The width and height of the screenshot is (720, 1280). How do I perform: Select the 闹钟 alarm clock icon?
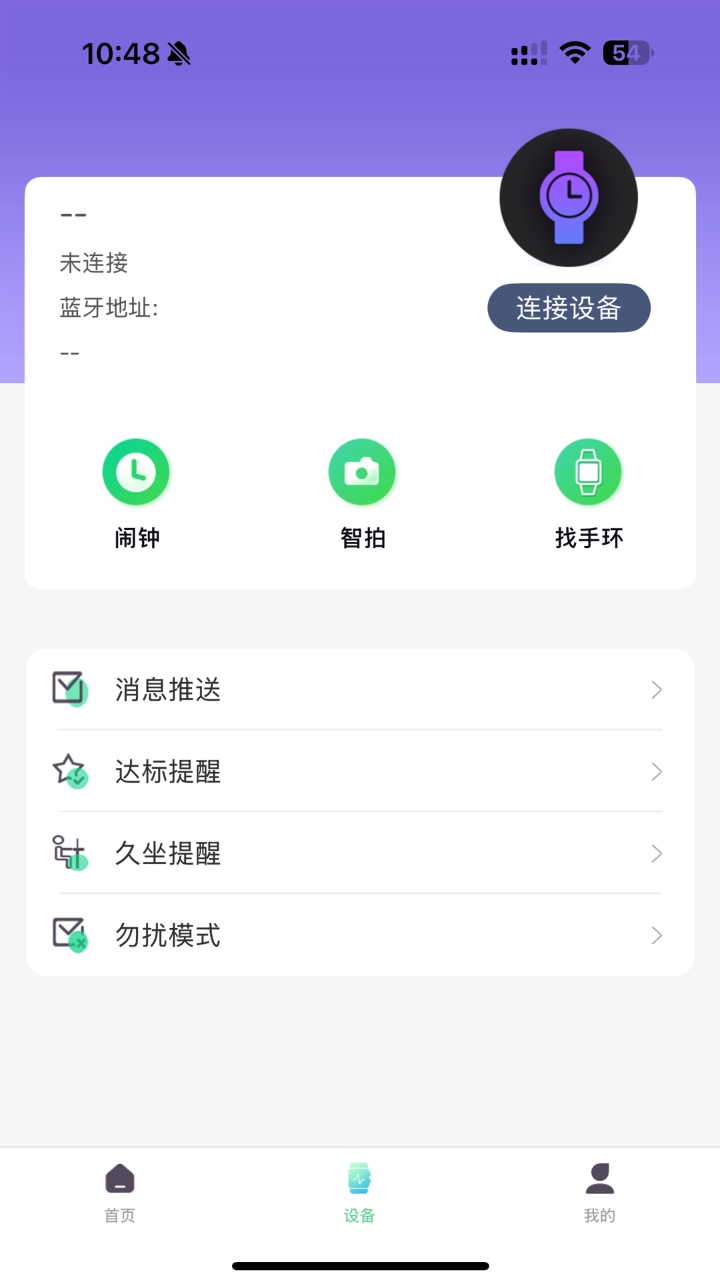point(136,471)
